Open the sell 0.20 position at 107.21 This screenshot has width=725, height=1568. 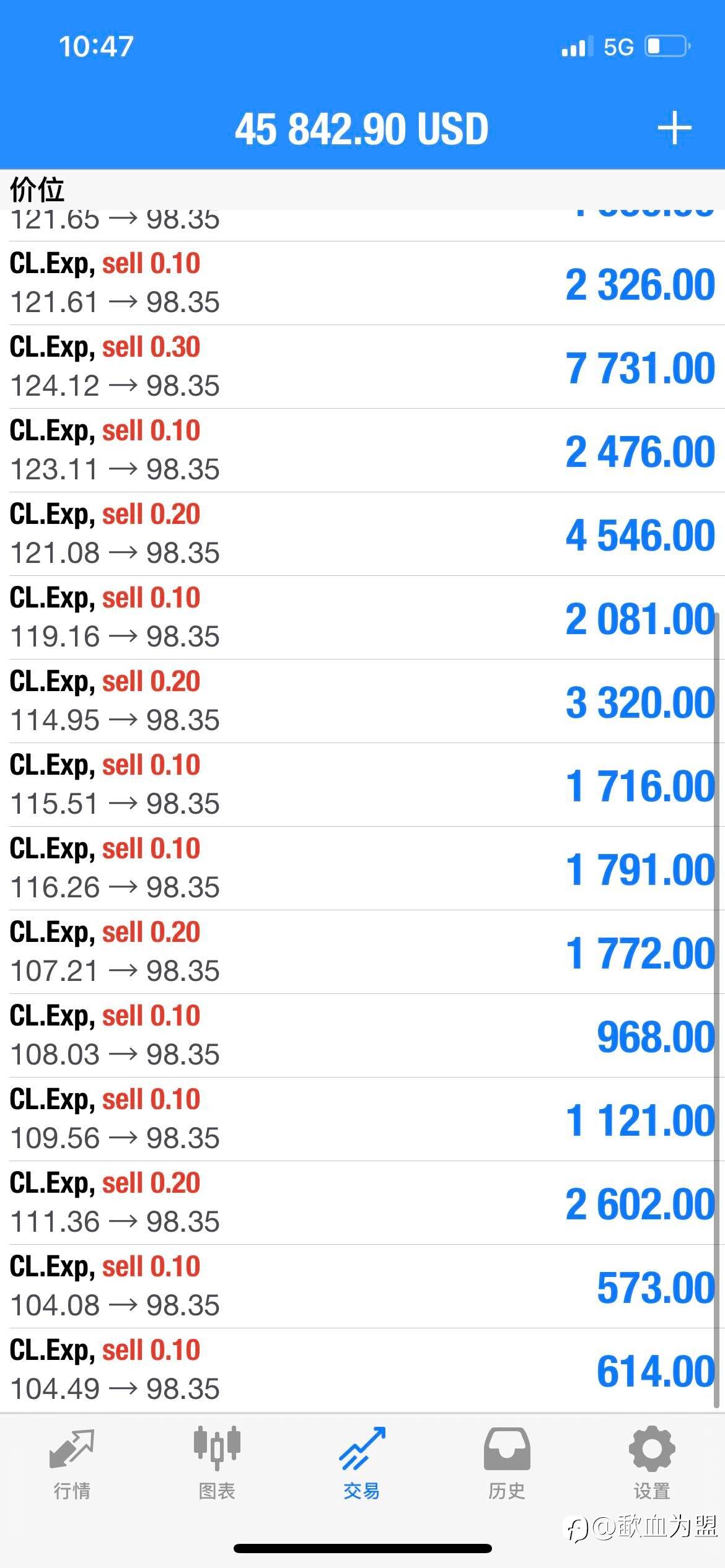click(362, 952)
